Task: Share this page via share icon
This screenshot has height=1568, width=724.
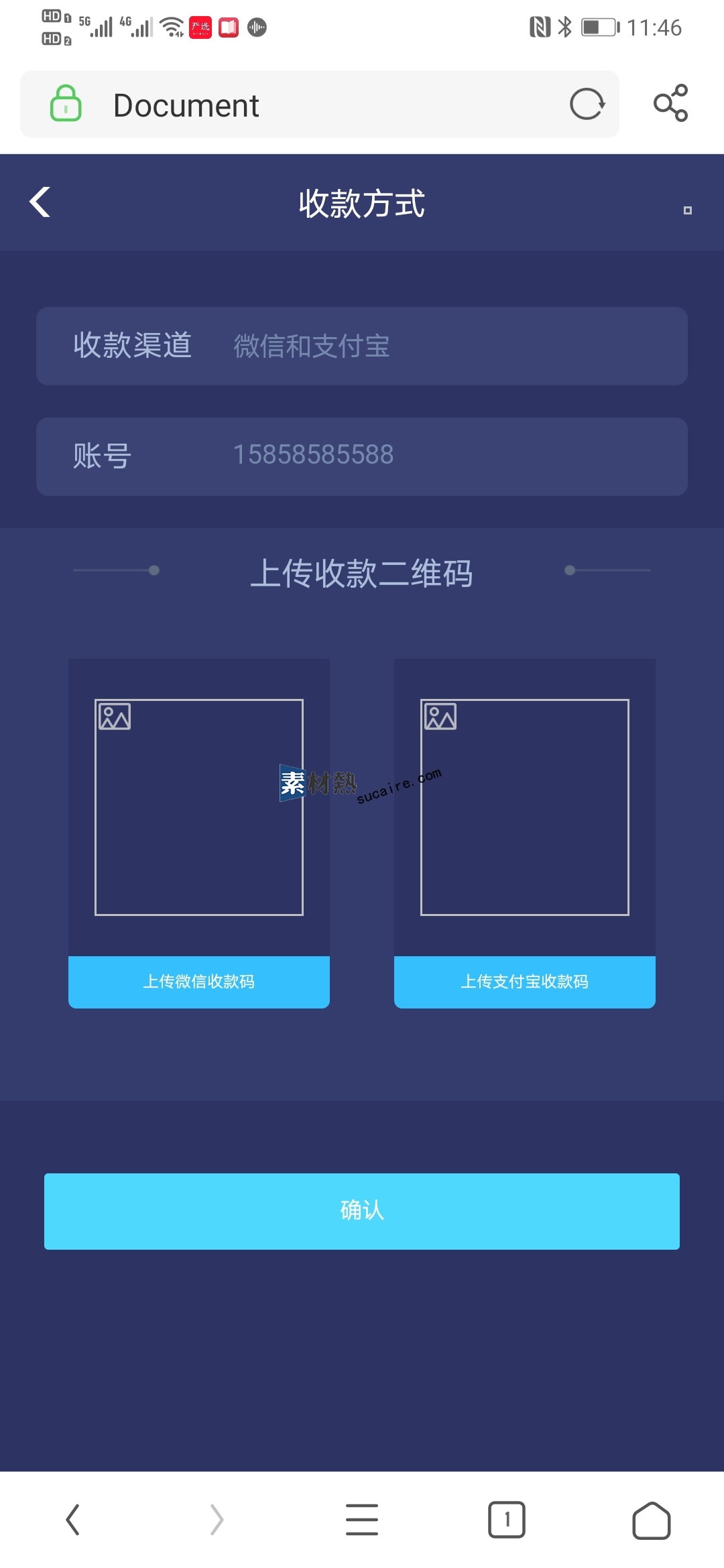Action: pyautogui.click(x=670, y=103)
